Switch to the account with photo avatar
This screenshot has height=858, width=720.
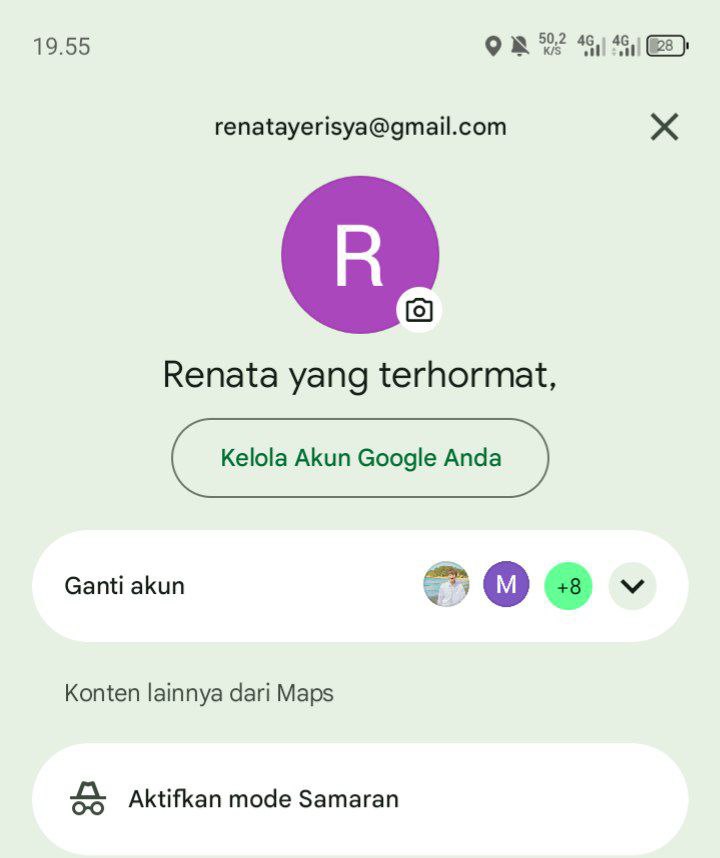tap(446, 585)
